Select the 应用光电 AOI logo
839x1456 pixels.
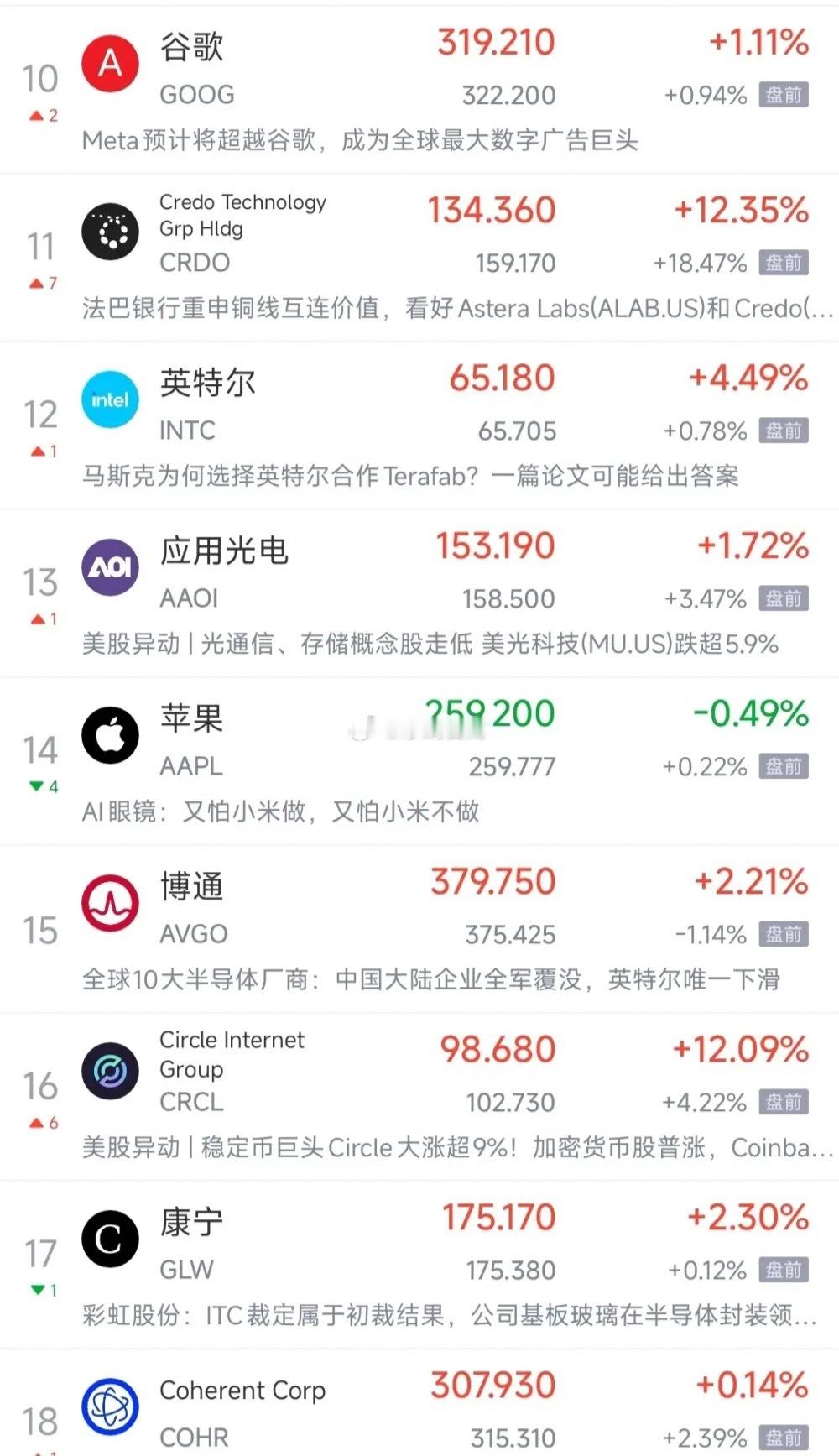[x=110, y=566]
